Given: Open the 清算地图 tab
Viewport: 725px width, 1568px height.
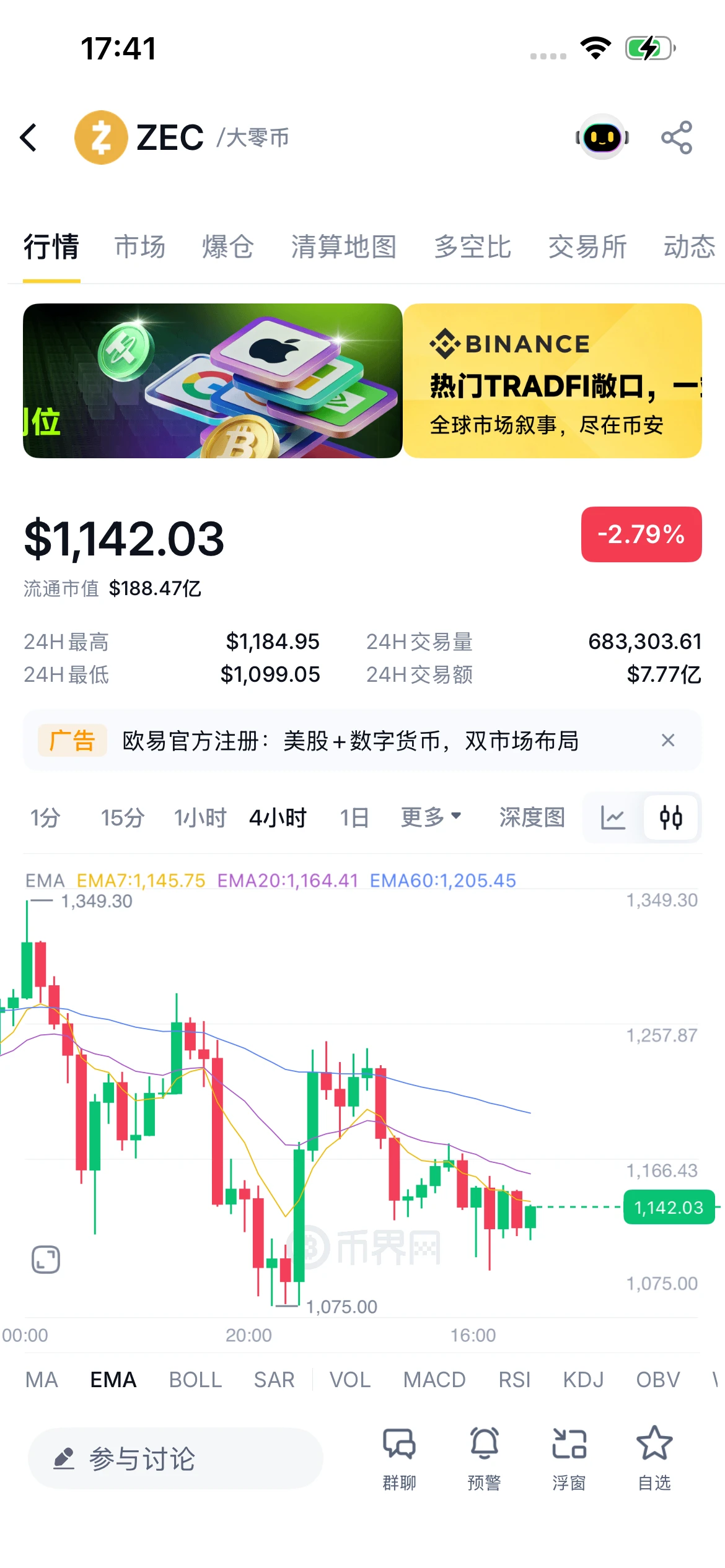Looking at the screenshot, I should tap(344, 246).
